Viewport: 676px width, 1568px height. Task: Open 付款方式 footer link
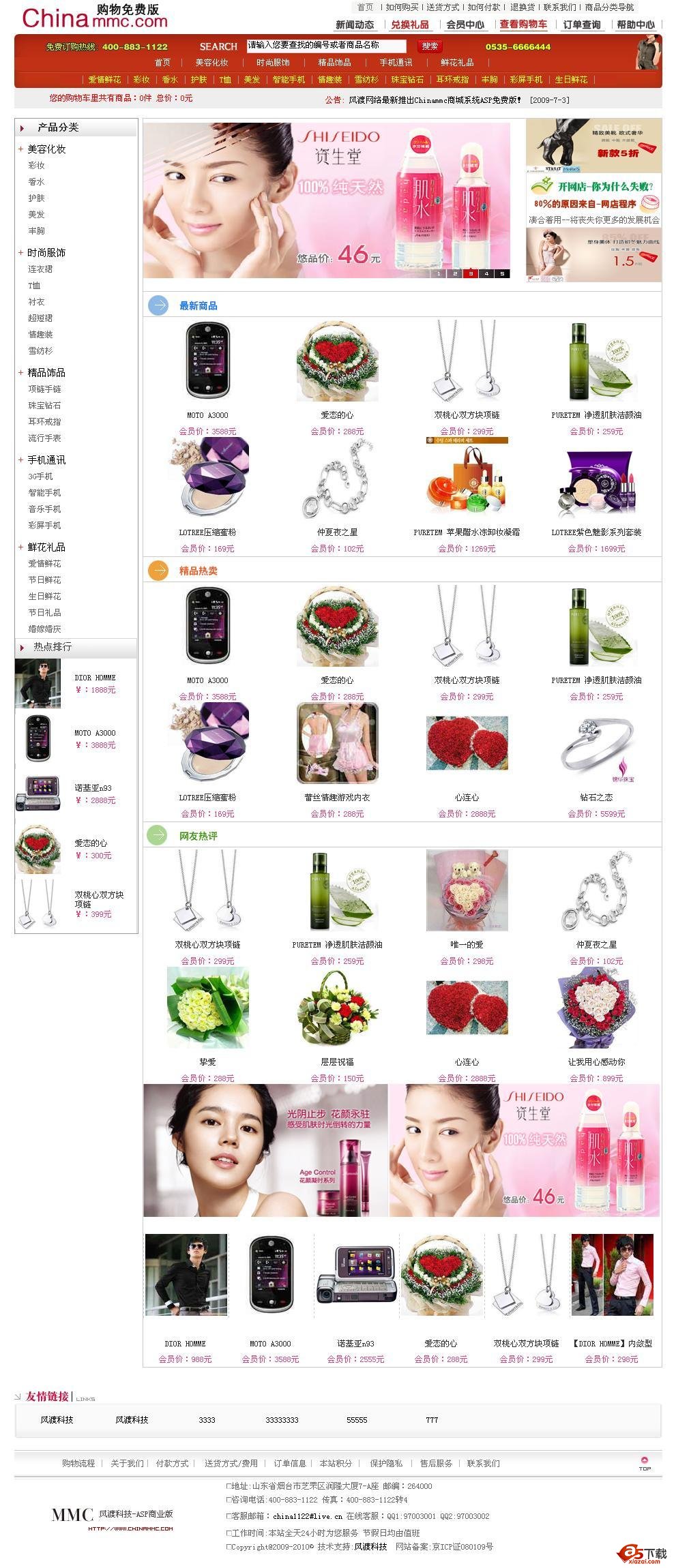click(x=172, y=1463)
